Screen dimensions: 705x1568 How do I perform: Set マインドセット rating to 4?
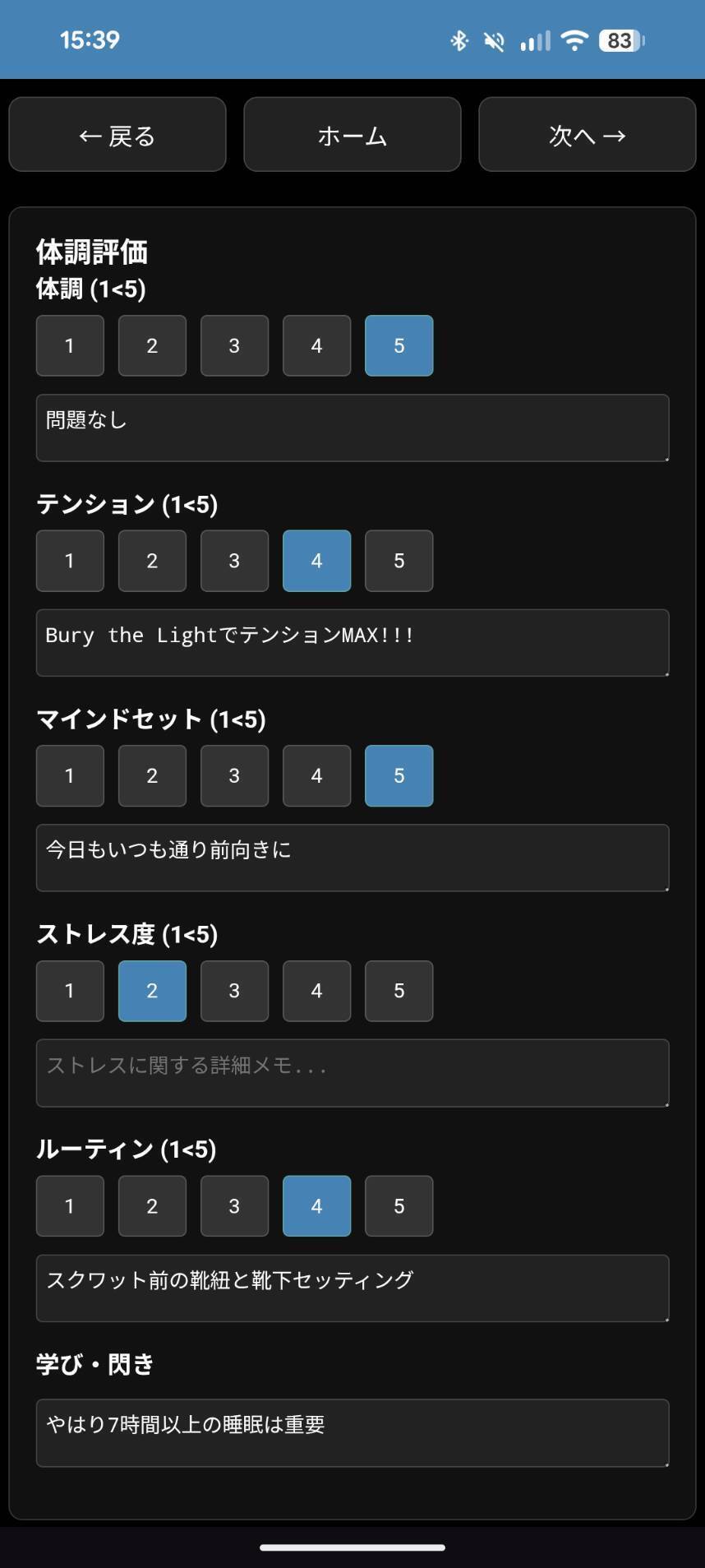[316, 775]
